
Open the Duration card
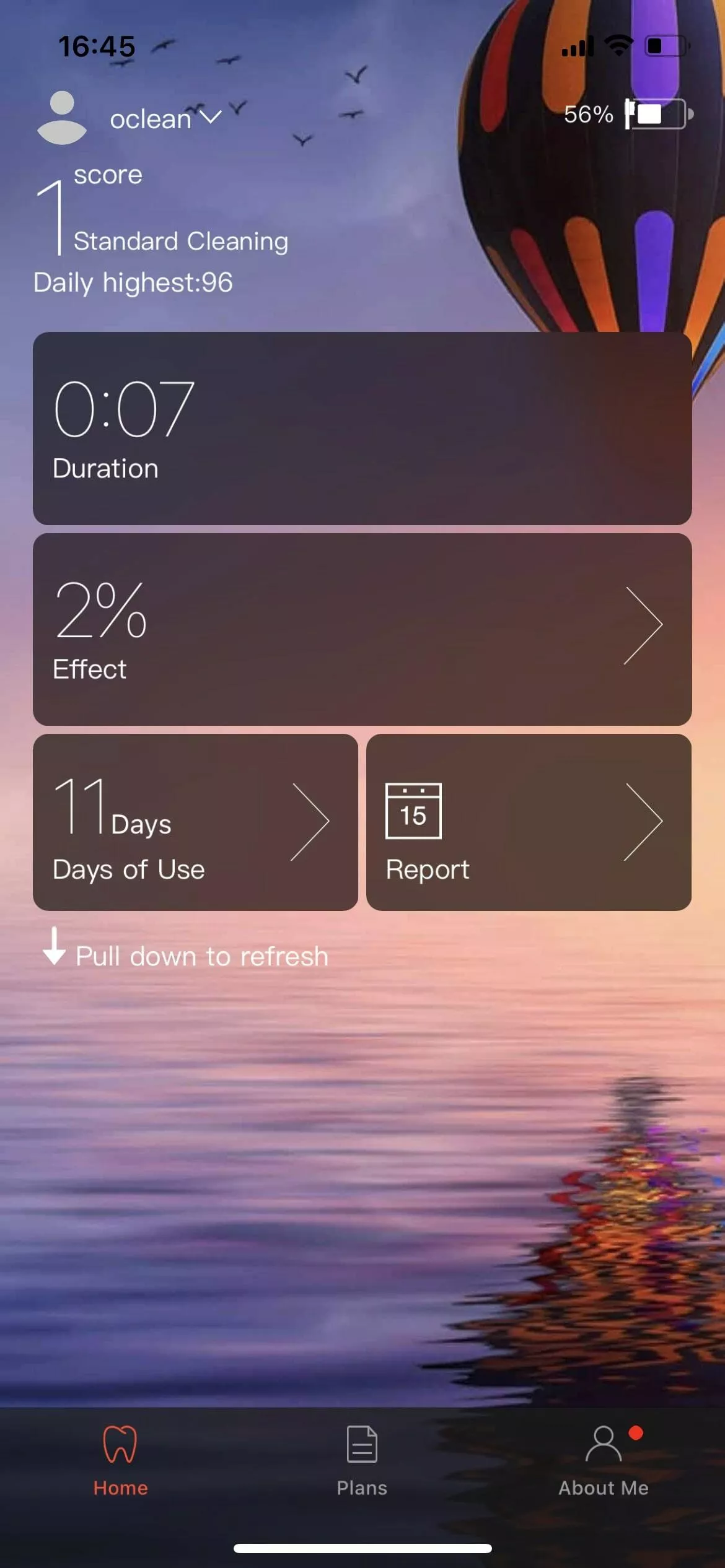click(x=362, y=429)
